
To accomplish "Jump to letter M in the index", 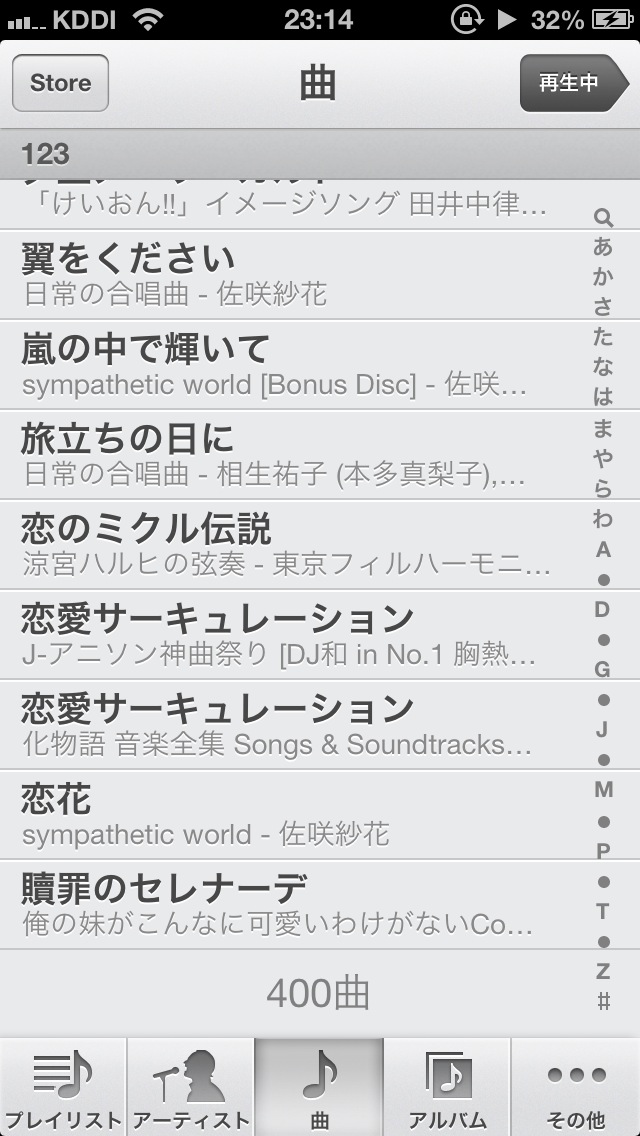I will (603, 790).
